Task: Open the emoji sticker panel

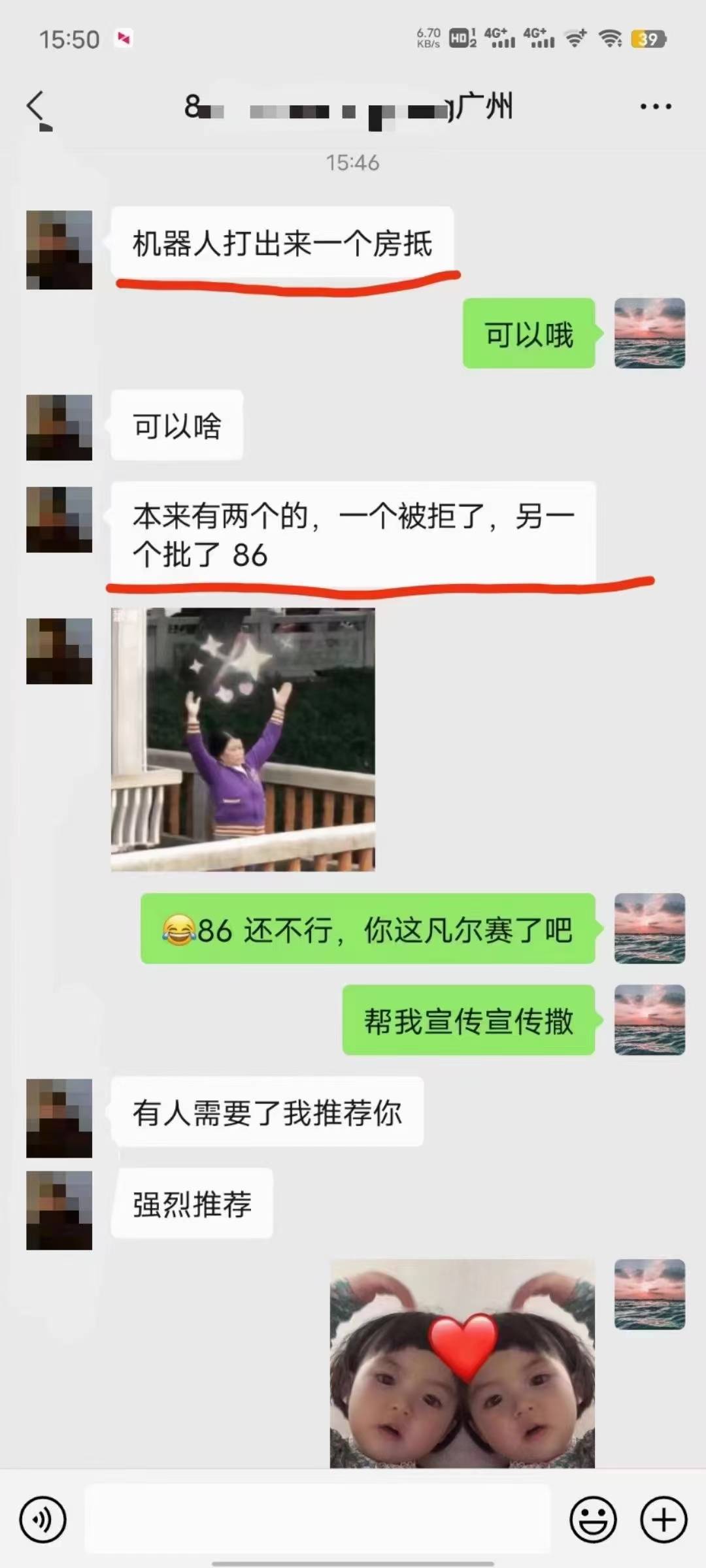Action: point(593,1520)
